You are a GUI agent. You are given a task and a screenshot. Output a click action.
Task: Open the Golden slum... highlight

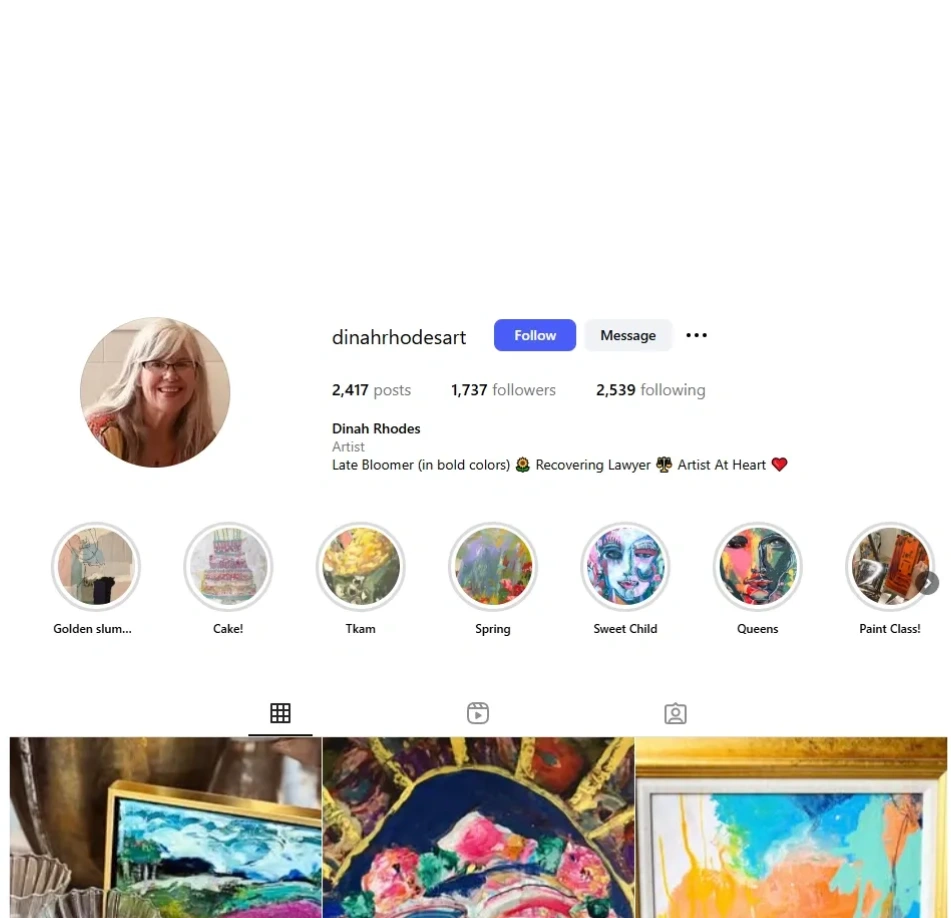pyautogui.click(x=95, y=567)
